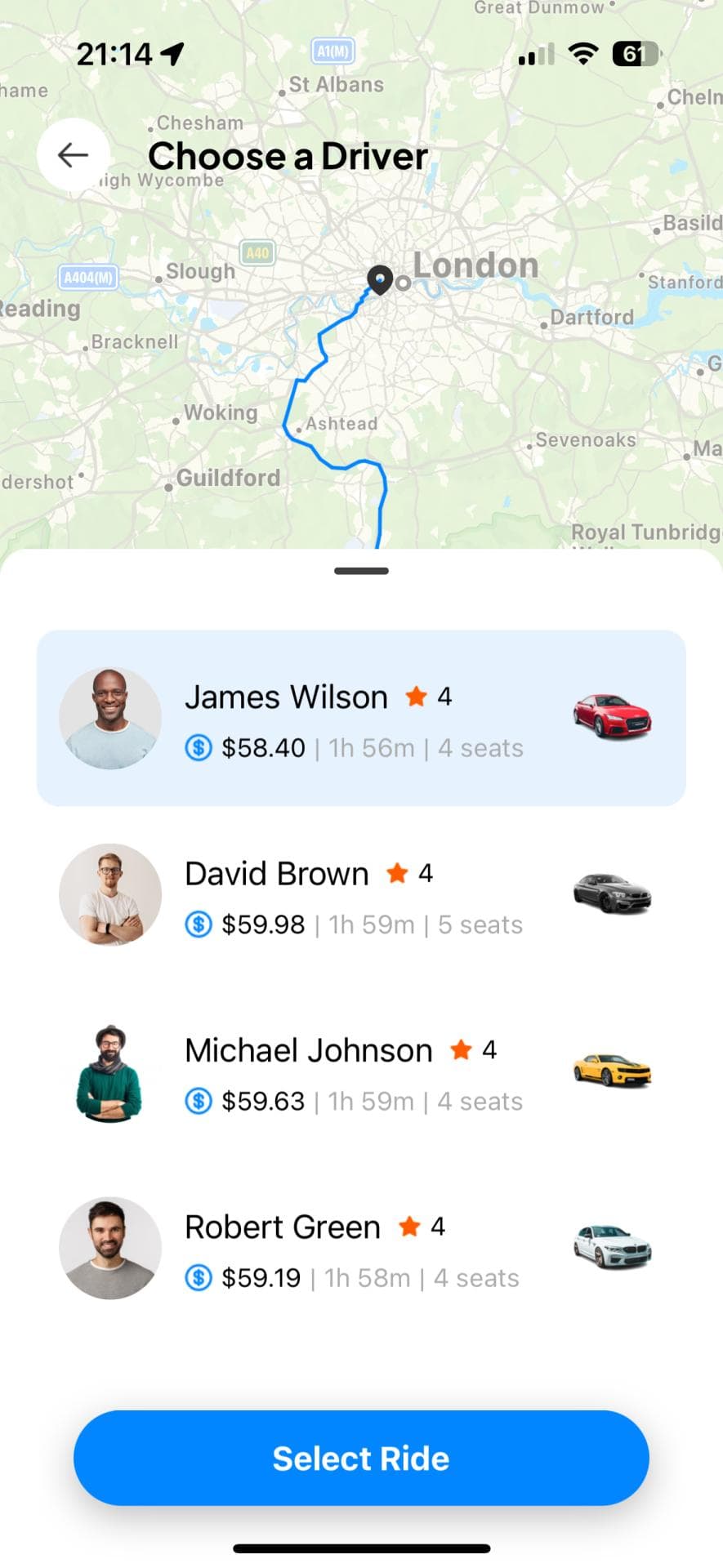Screen dimensions: 723x1568
Task: Pick Michael Johnson's ride
Action: coord(360,1072)
